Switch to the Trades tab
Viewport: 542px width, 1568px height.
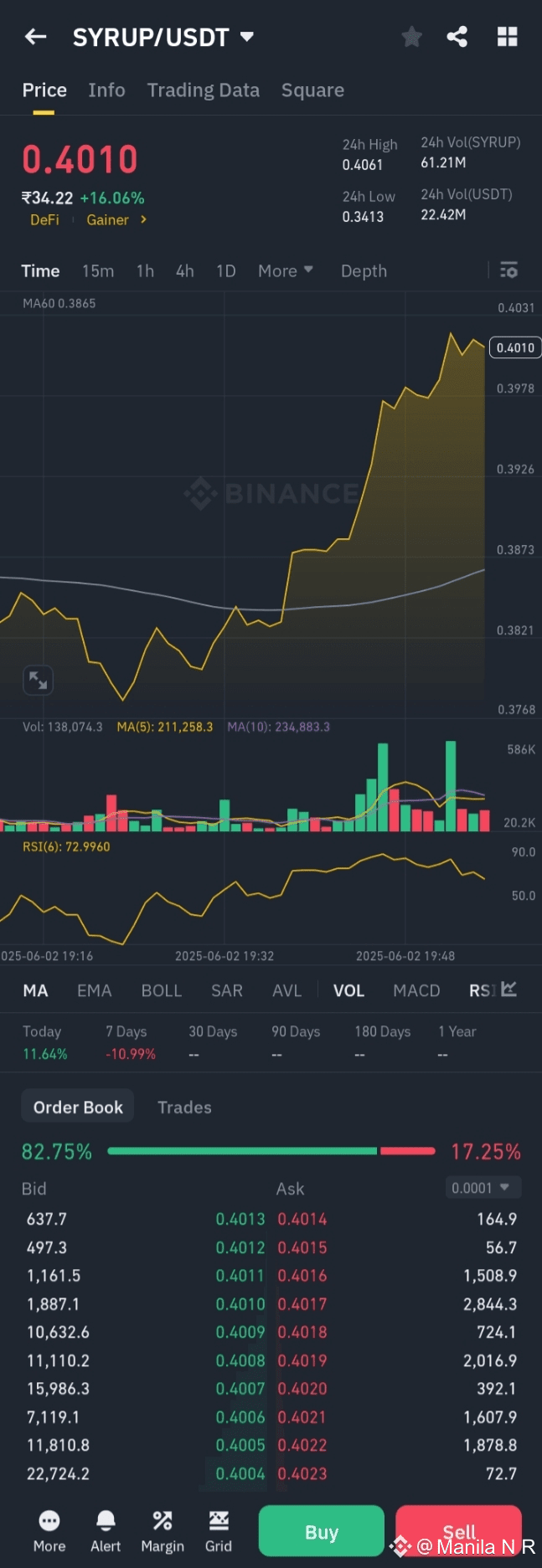click(184, 1108)
